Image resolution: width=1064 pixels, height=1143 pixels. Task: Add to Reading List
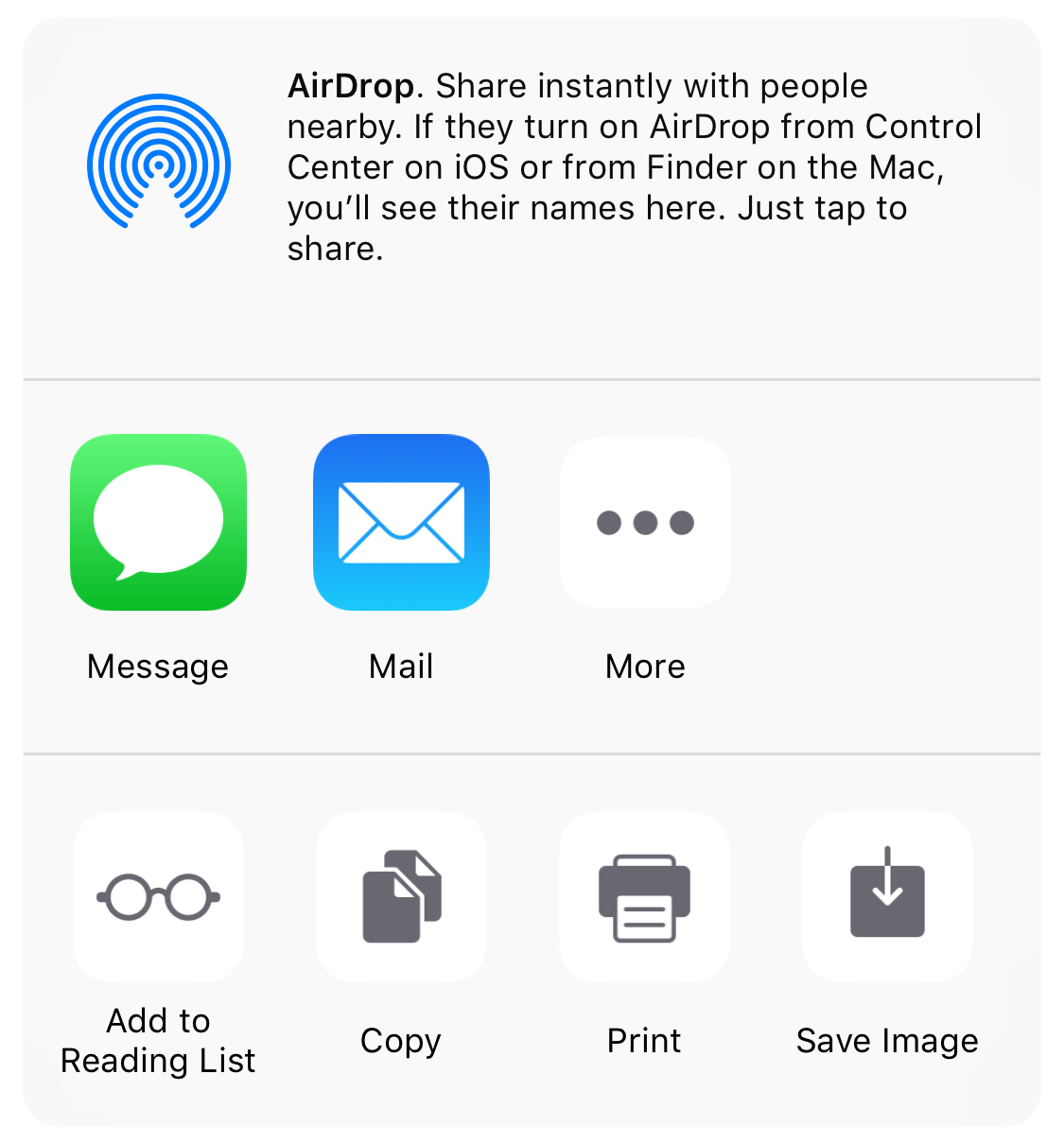(158, 896)
